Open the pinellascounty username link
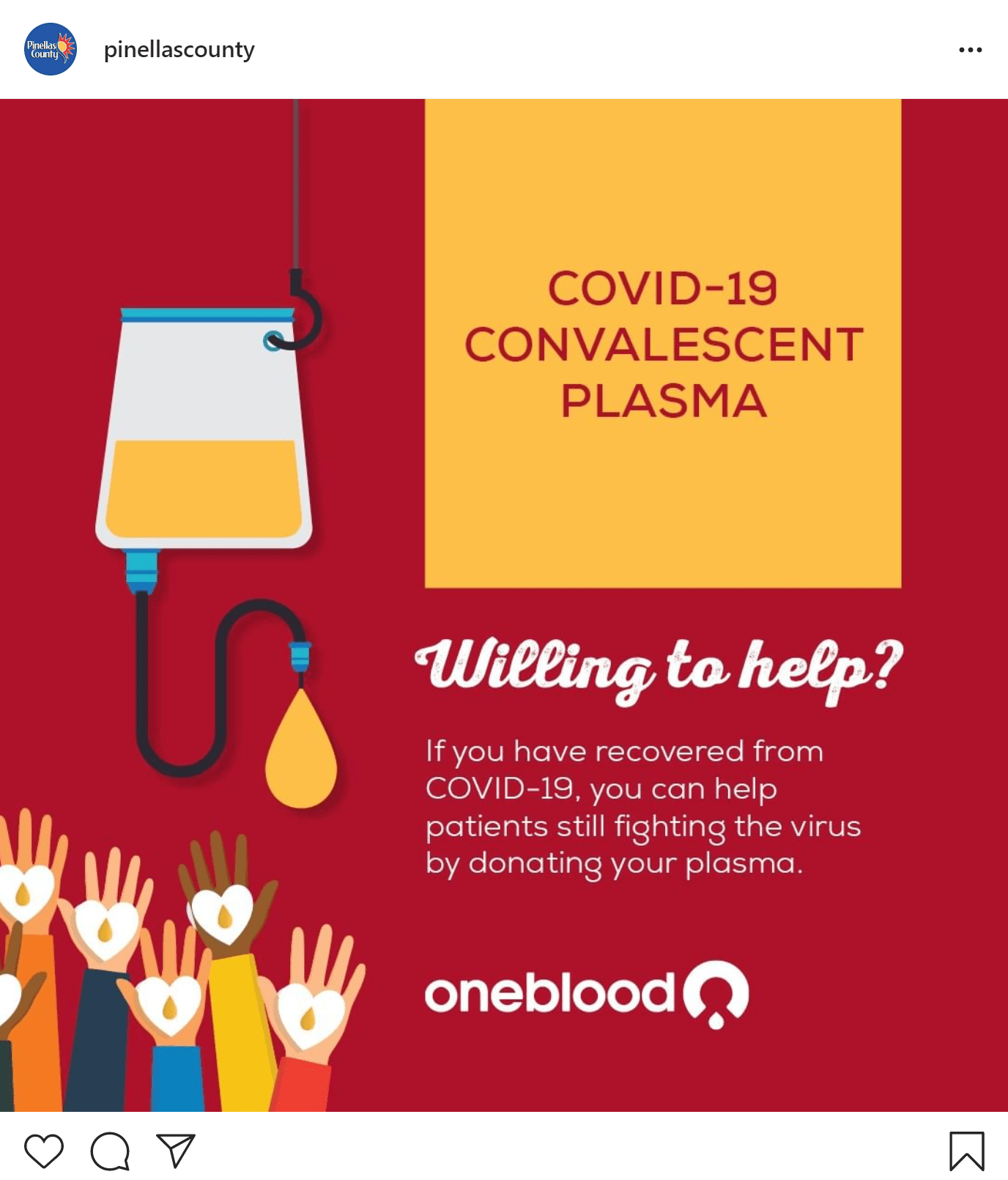This screenshot has height=1180, width=1008. pyautogui.click(x=179, y=49)
